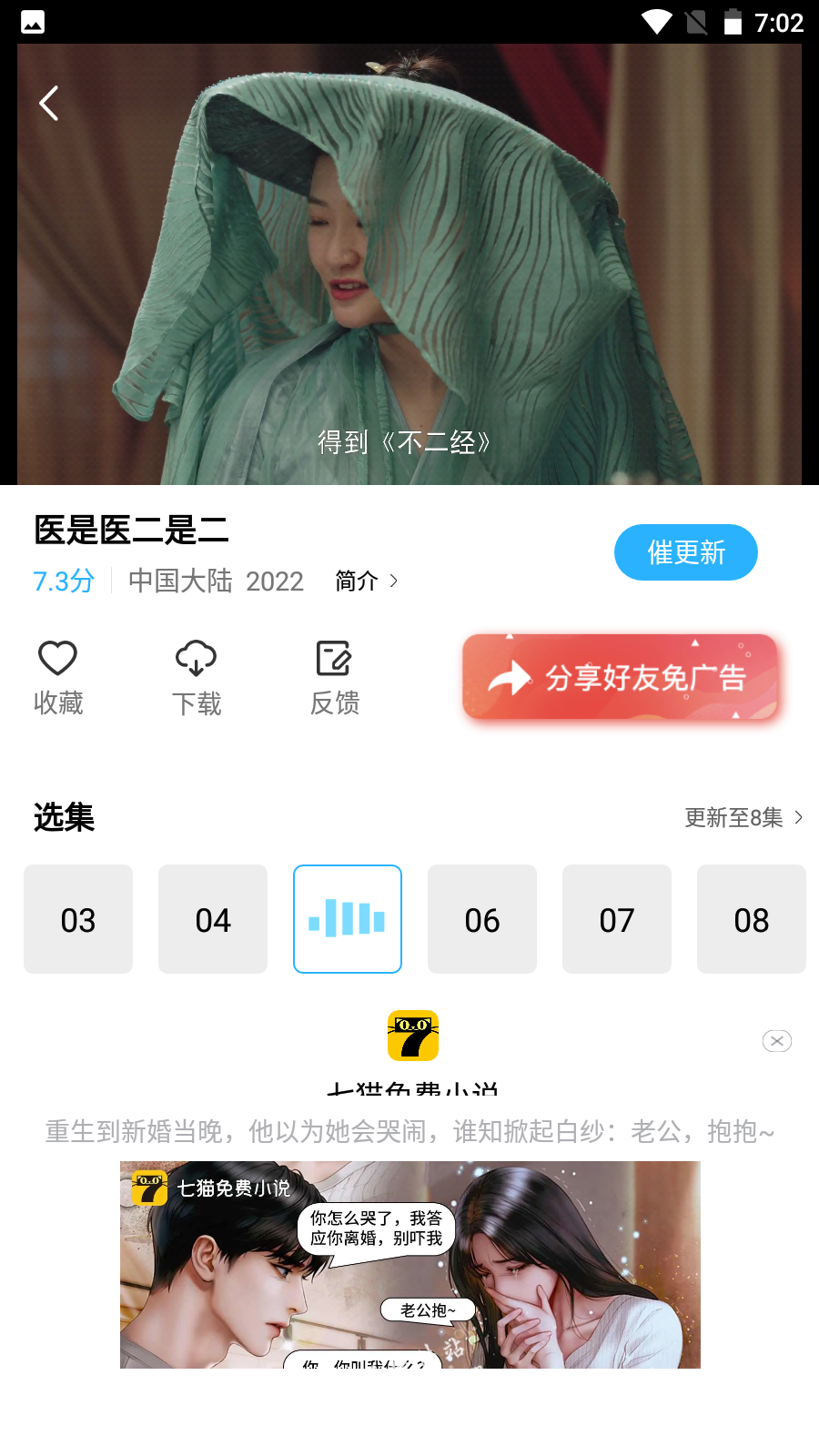
Task: Play episode 07
Action: [617, 919]
